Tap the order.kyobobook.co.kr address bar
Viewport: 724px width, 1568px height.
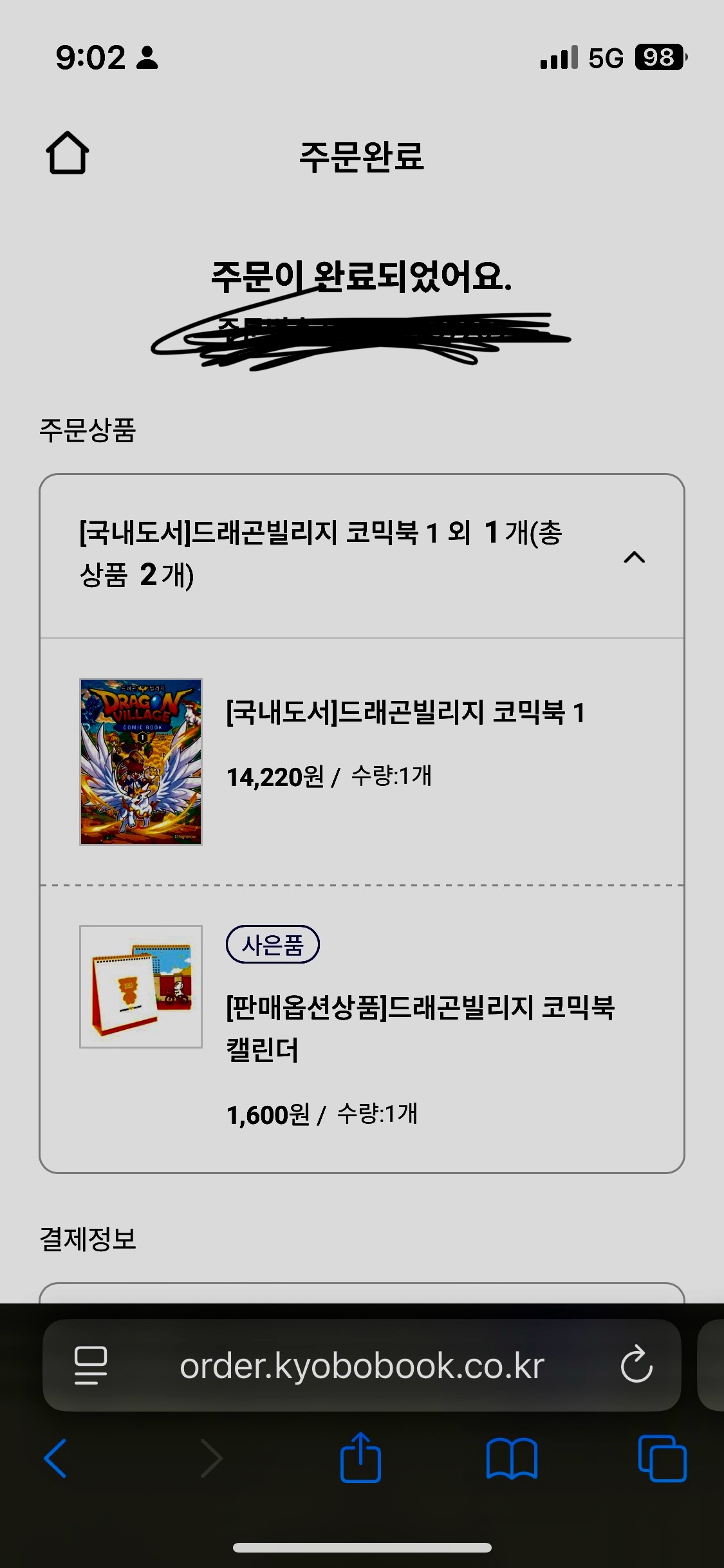click(x=362, y=1366)
